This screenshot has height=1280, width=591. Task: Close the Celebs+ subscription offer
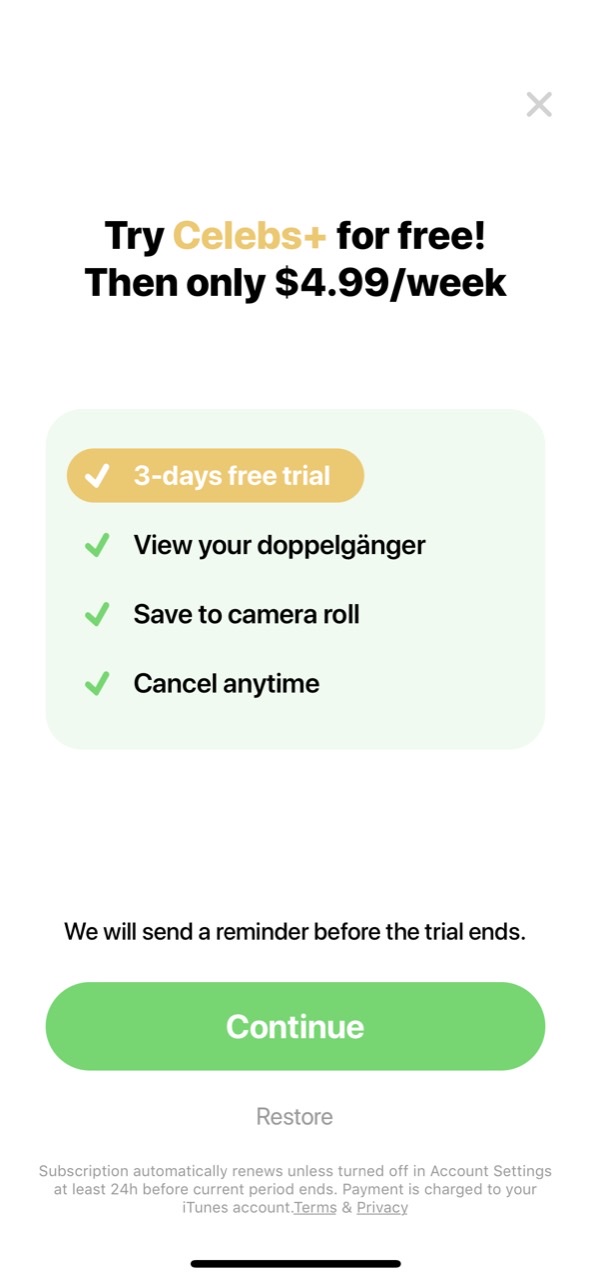pos(539,104)
